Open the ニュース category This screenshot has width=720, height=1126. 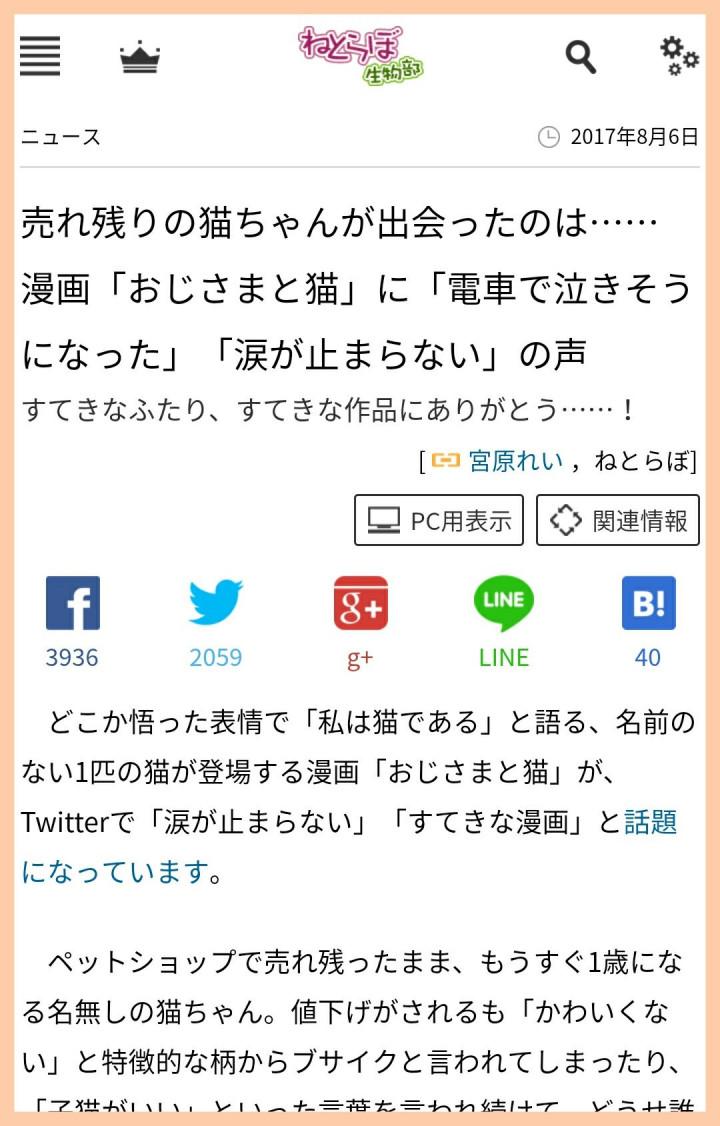(61, 137)
